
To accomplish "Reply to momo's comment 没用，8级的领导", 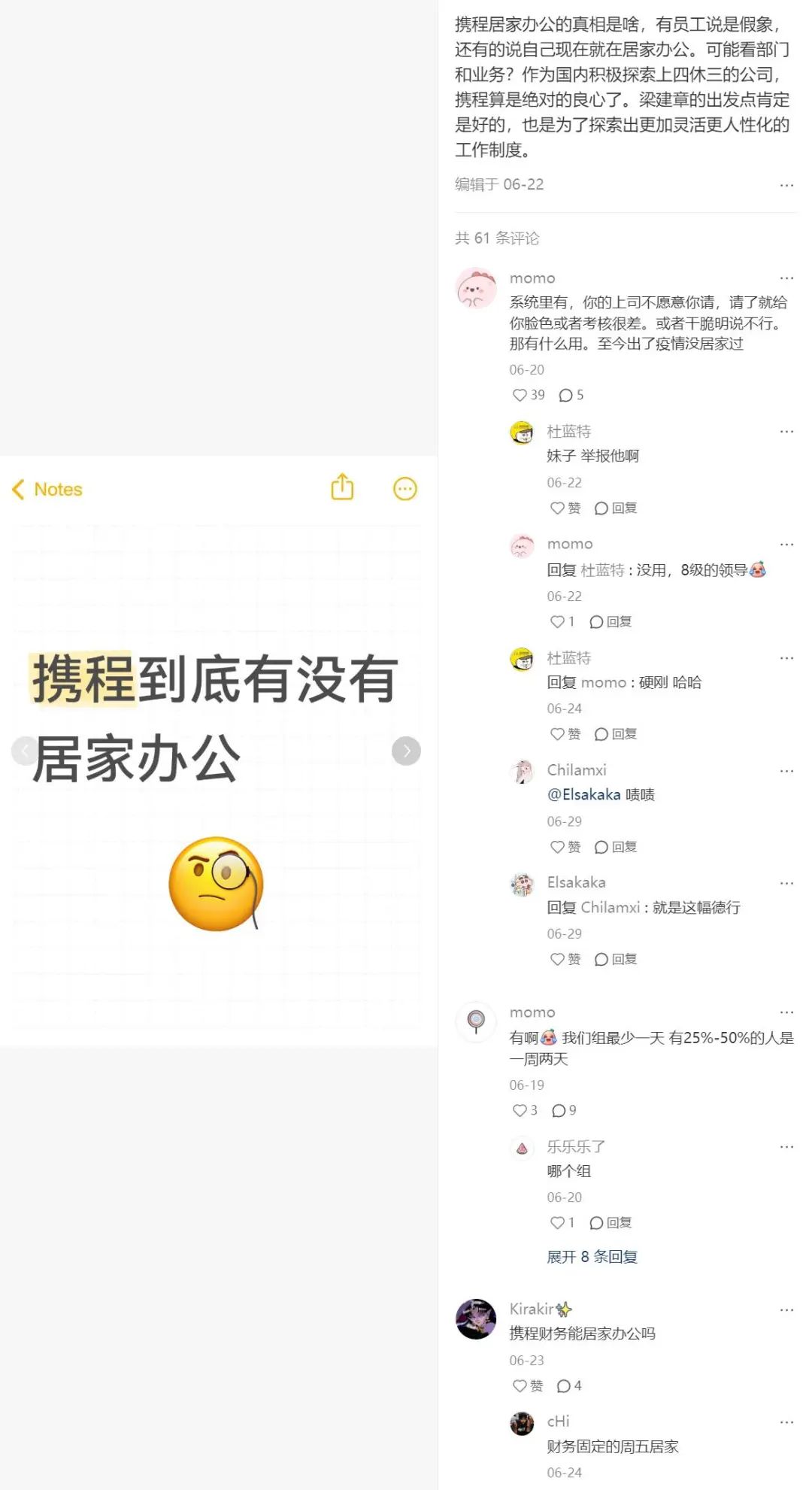I will [x=611, y=622].
